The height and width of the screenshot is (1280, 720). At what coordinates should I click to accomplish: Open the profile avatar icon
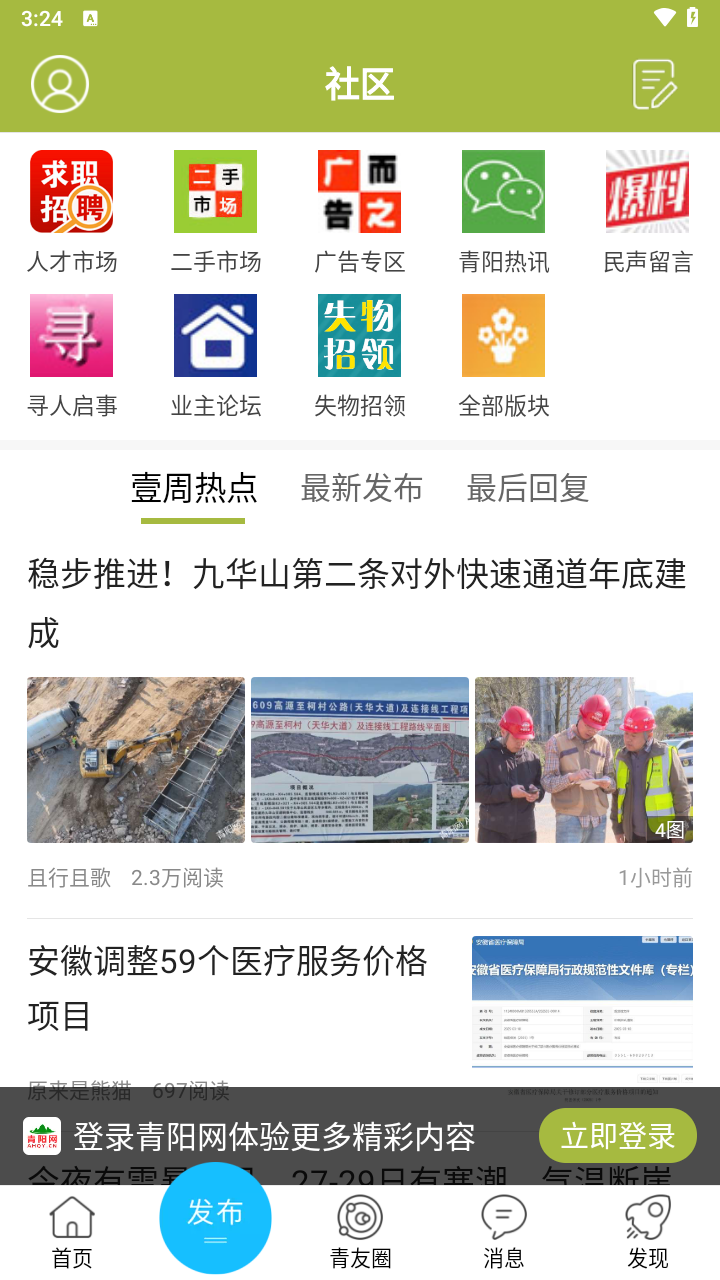point(60,84)
